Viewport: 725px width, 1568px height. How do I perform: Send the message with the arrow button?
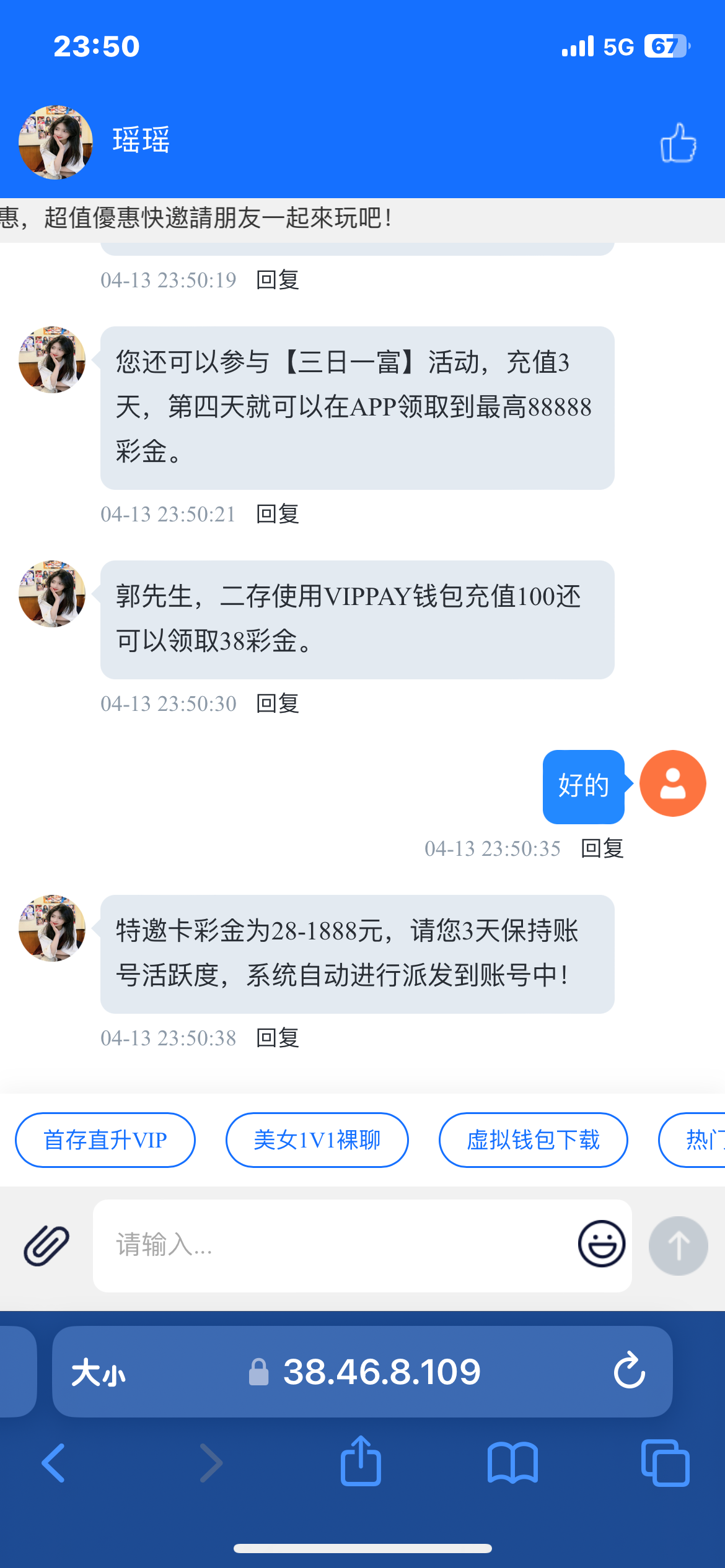(x=678, y=1245)
